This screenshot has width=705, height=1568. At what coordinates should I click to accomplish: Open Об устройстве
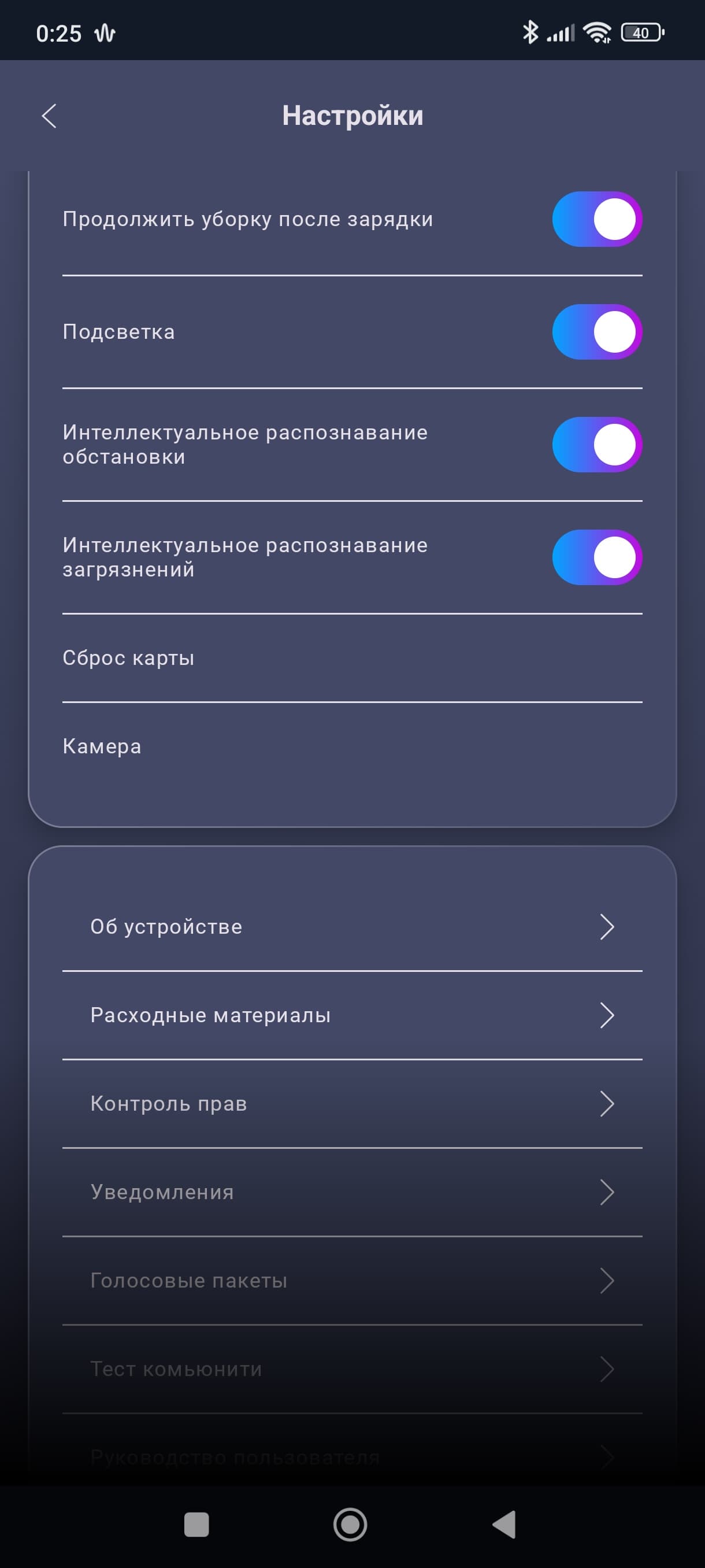[351, 926]
